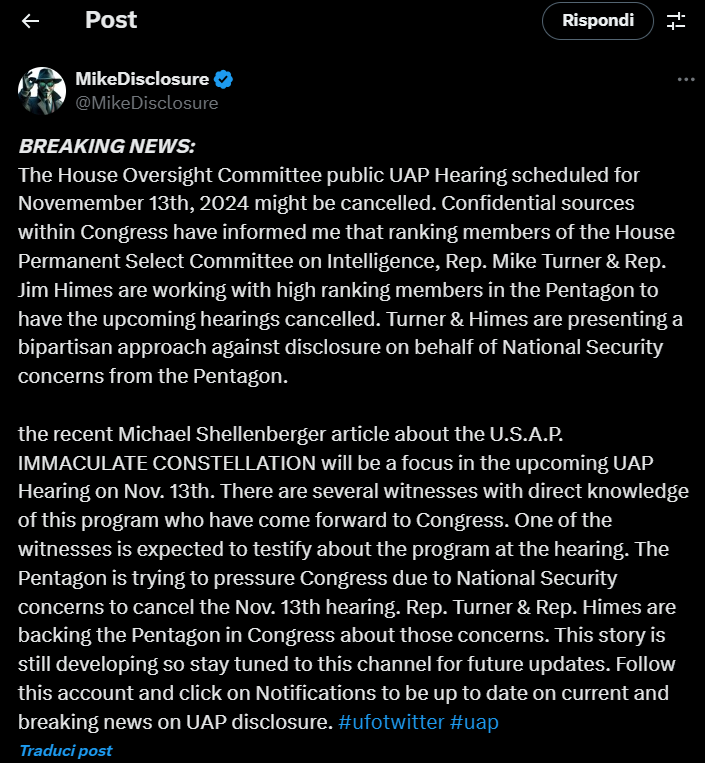Open MikeDisclosure's profile picture
Image resolution: width=705 pixels, height=763 pixels.
coord(42,91)
